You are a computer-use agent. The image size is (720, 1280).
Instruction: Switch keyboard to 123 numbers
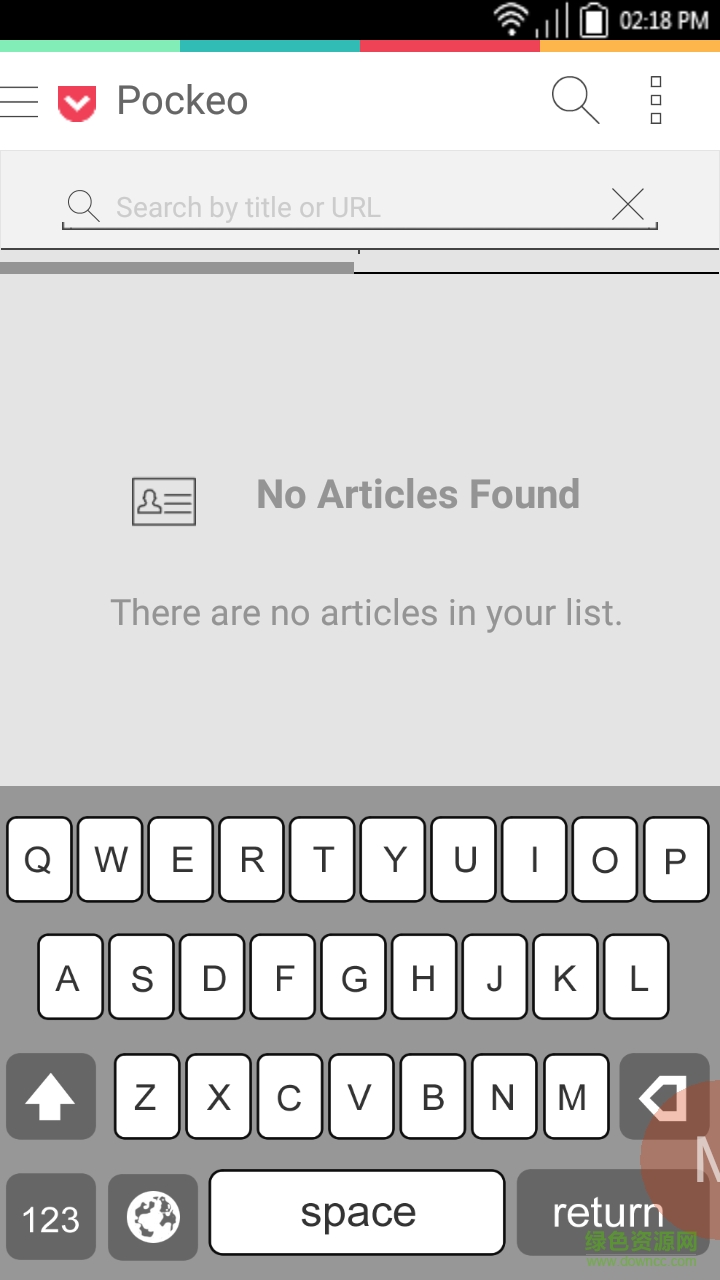pos(51,1217)
